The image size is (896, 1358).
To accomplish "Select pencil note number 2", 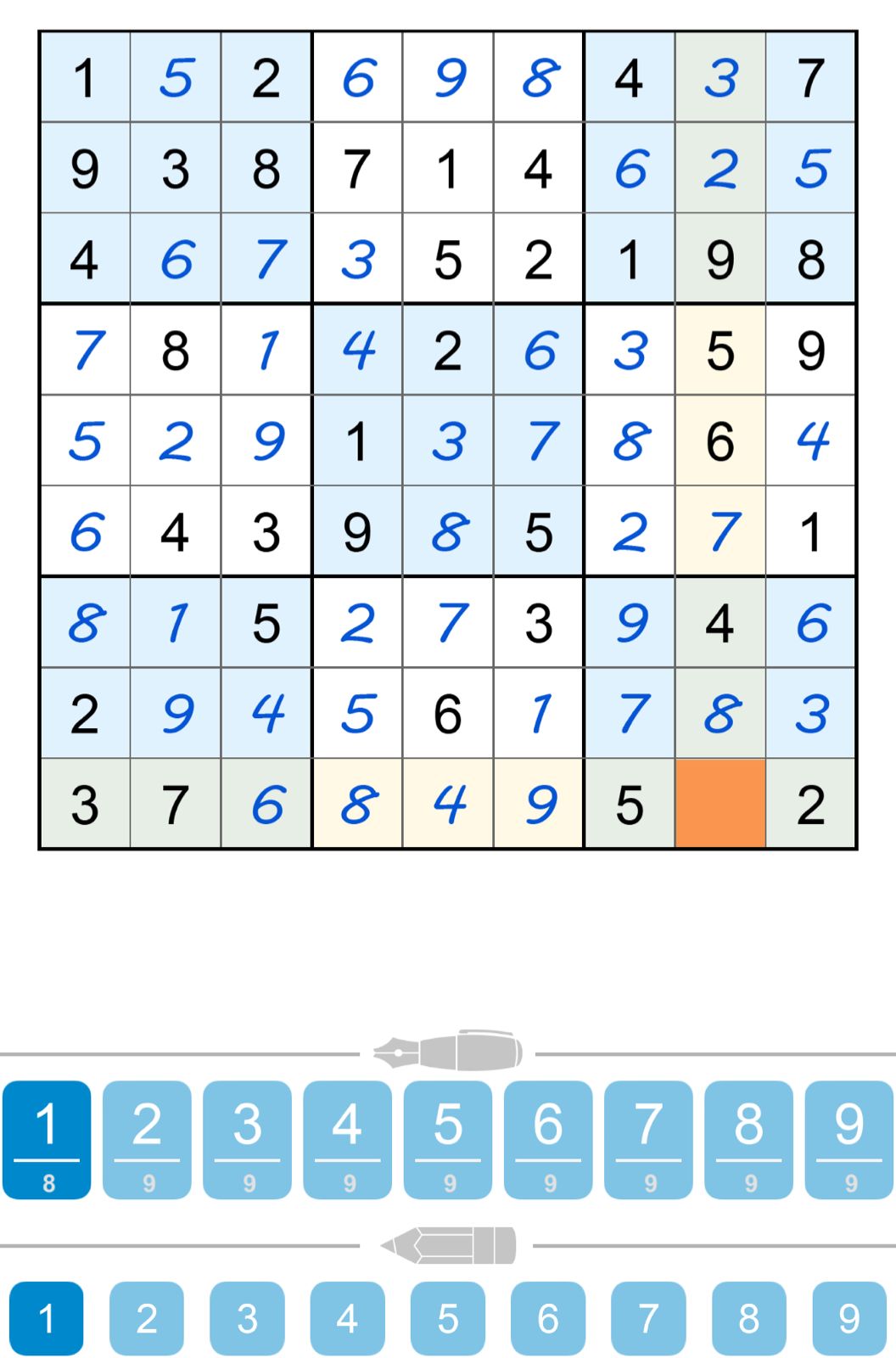I will coord(147,1318).
